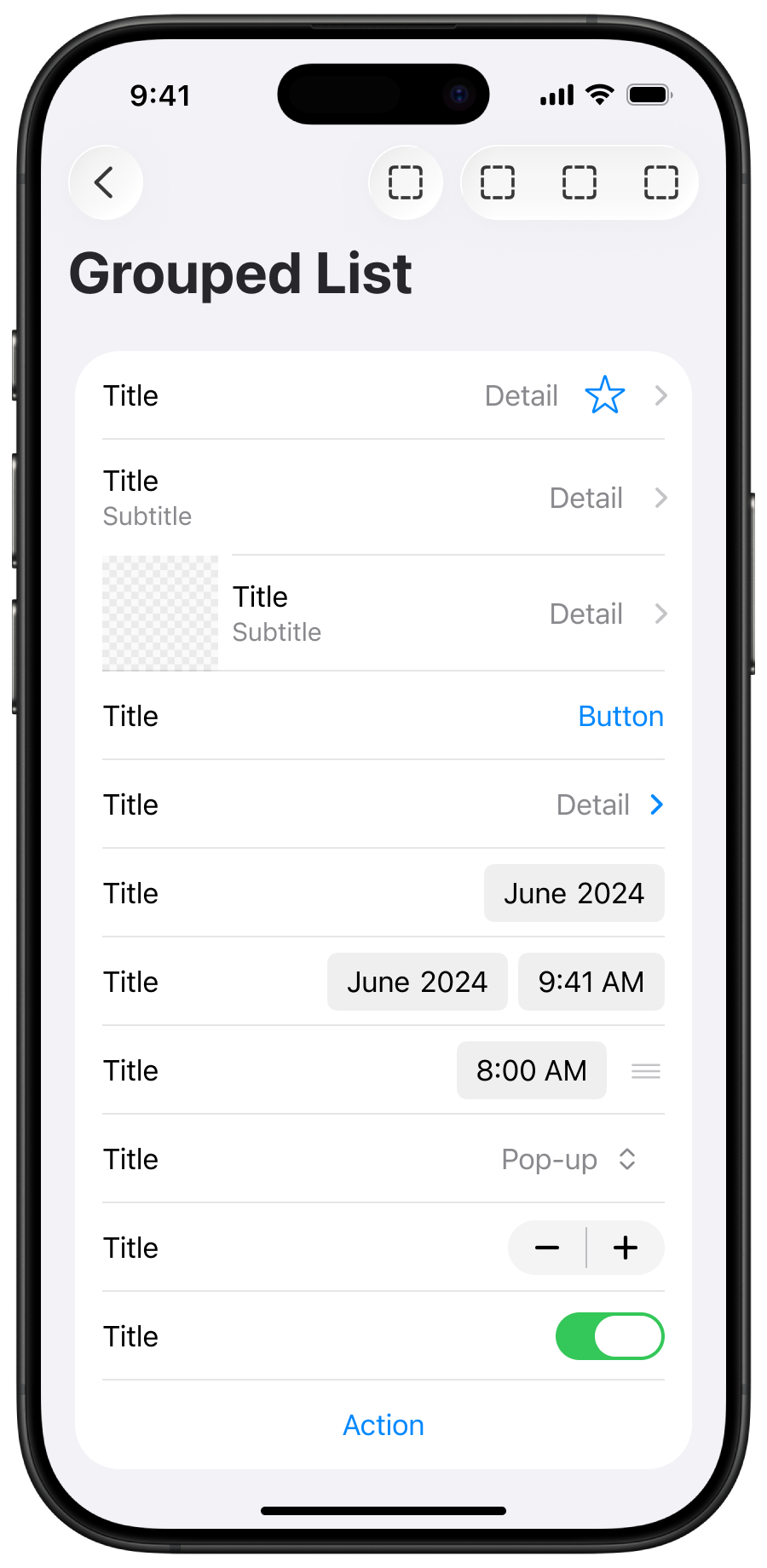Change the 8:00 AM time picker
The width and height of the screenshot is (767, 1568).
[x=531, y=1070]
